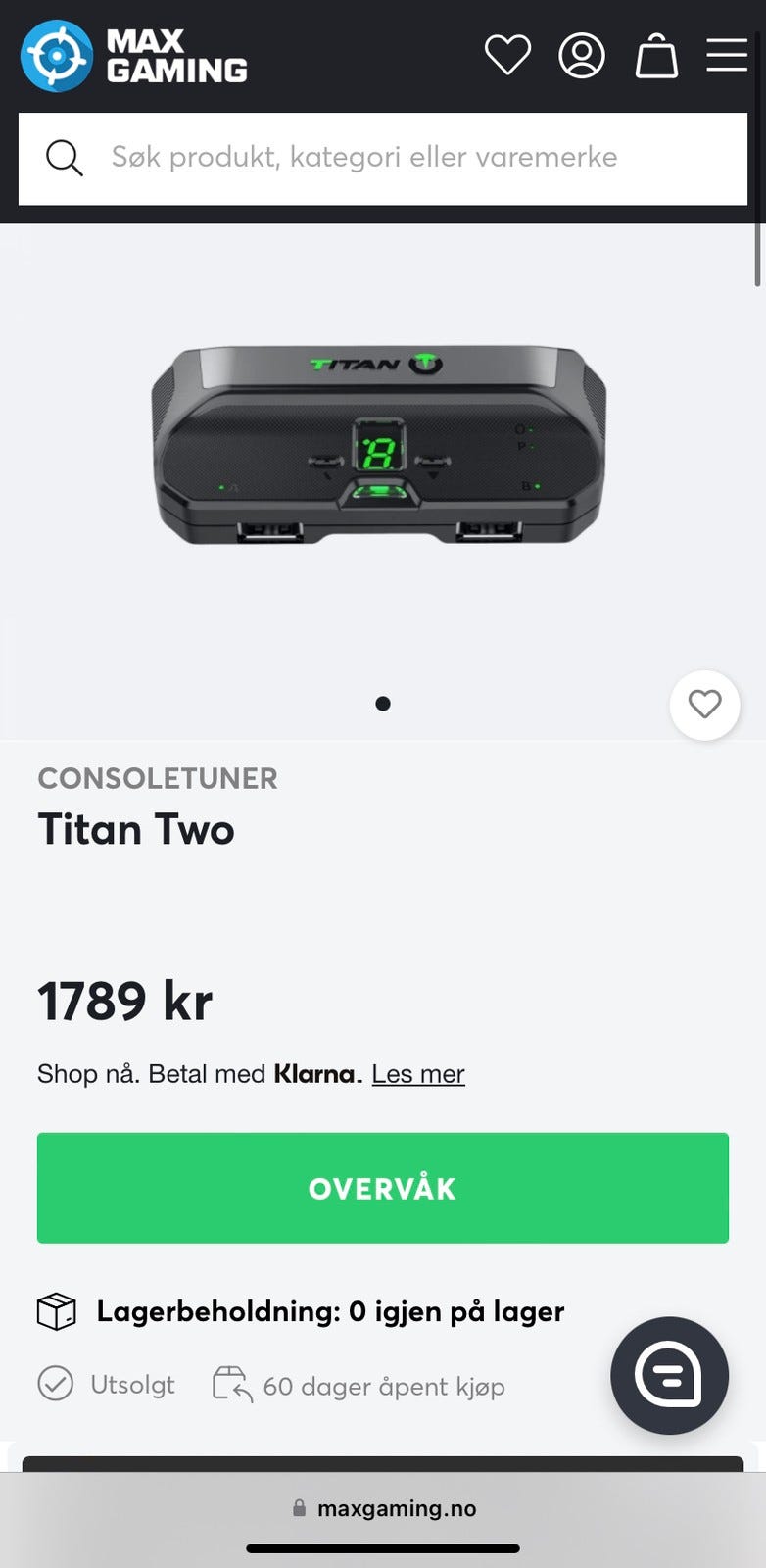Open the Klarna Les mer link
This screenshot has height=1568, width=766.
pyautogui.click(x=417, y=1074)
